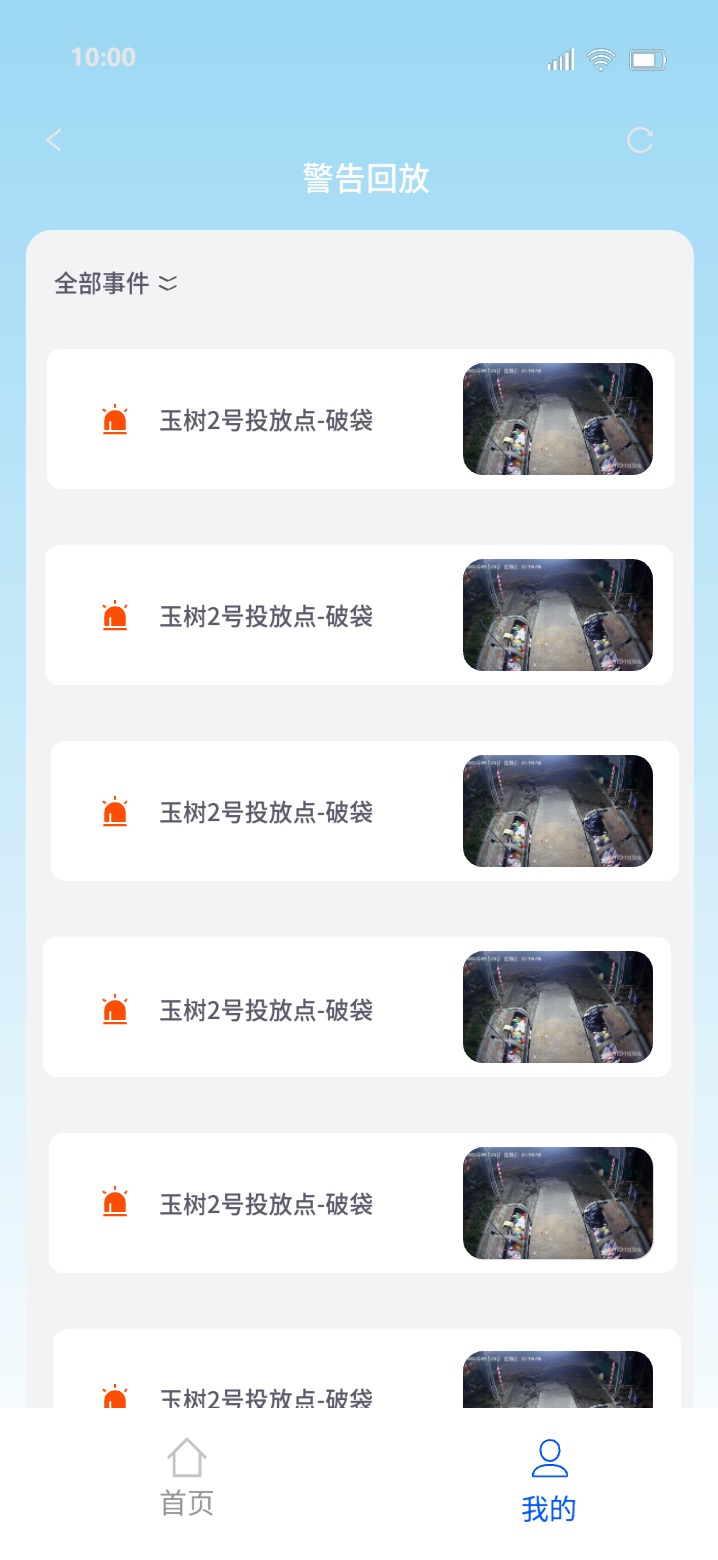Open the 我的 tab

click(x=549, y=1480)
